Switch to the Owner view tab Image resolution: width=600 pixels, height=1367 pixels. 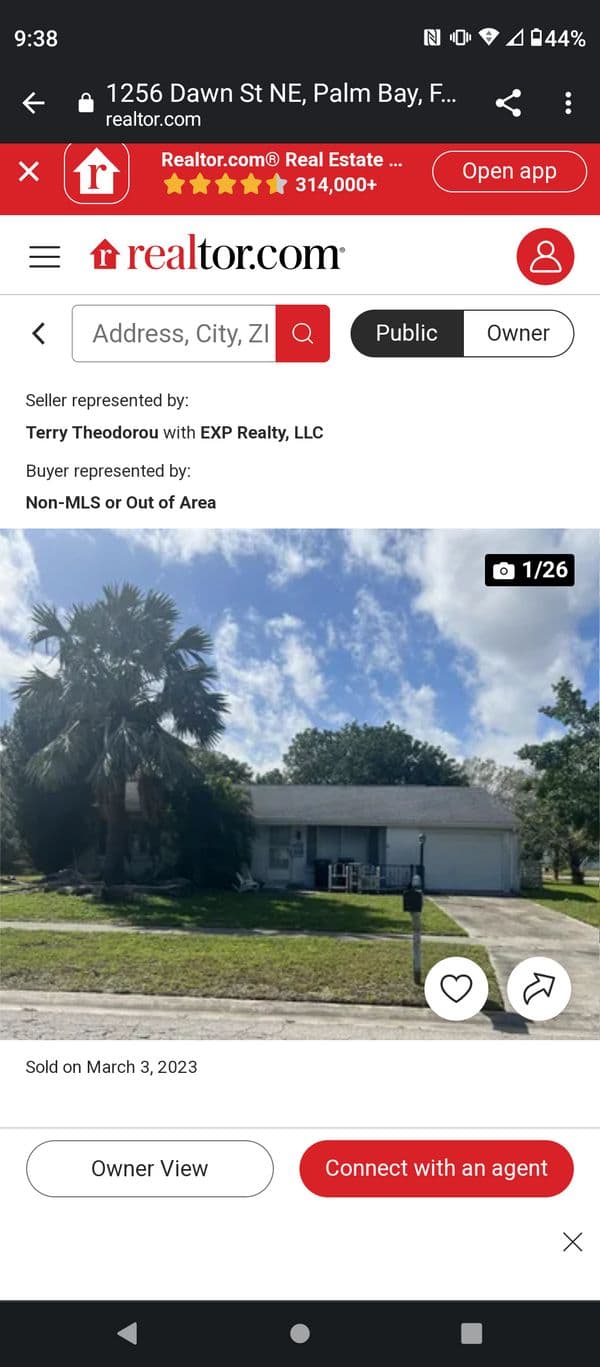click(518, 333)
